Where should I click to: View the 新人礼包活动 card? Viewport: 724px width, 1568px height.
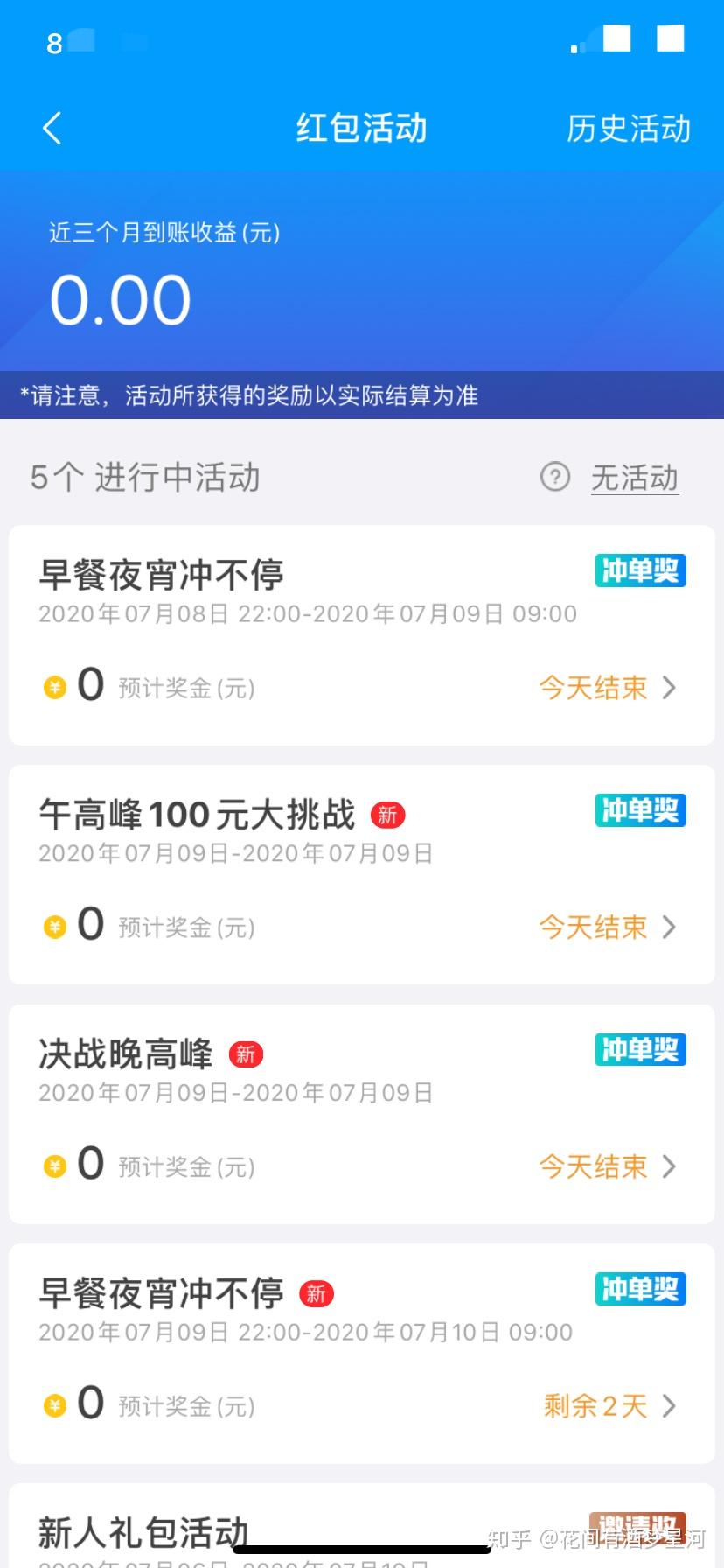(x=361, y=1529)
